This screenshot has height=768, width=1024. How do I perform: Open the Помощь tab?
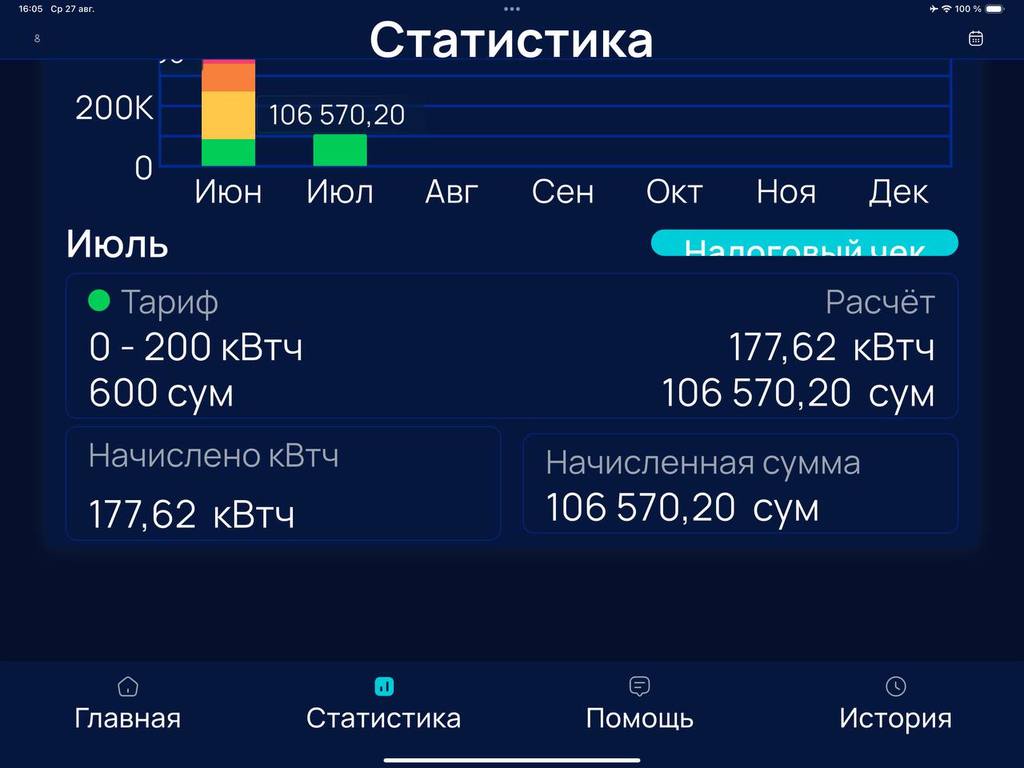pyautogui.click(x=640, y=703)
